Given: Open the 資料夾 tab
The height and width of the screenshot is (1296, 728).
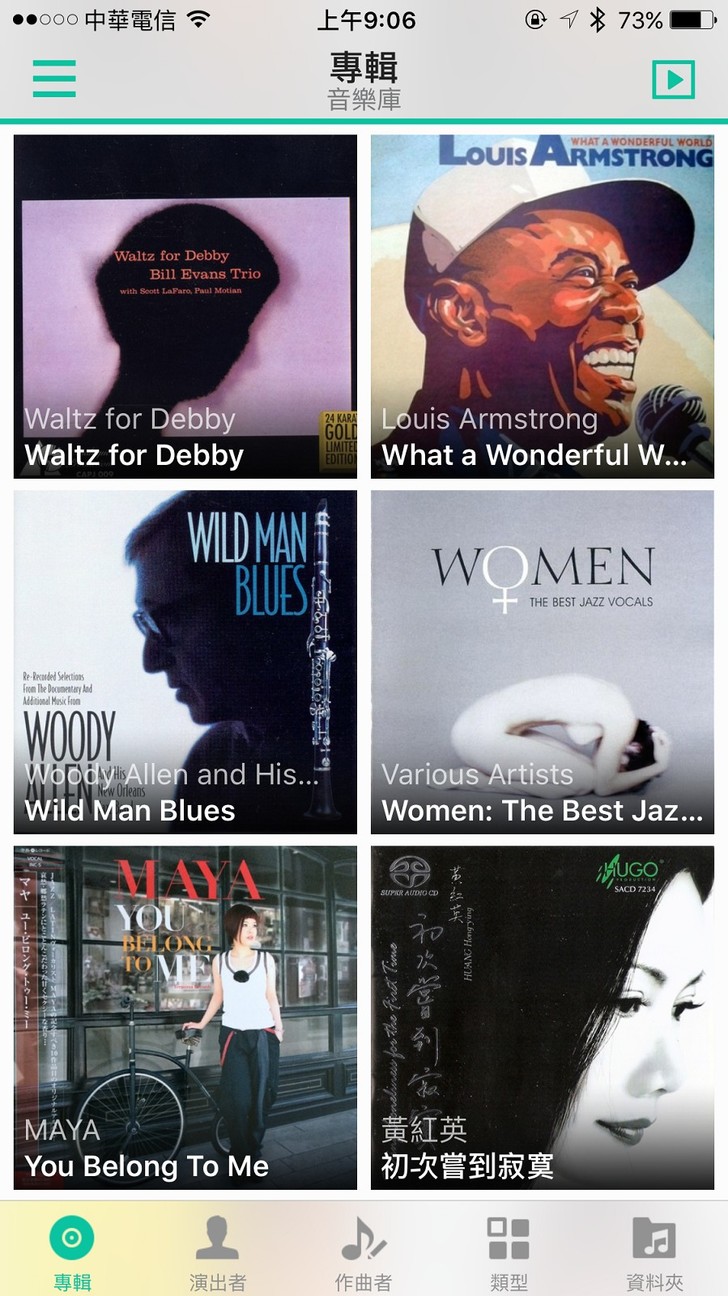Looking at the screenshot, I should click(654, 1252).
